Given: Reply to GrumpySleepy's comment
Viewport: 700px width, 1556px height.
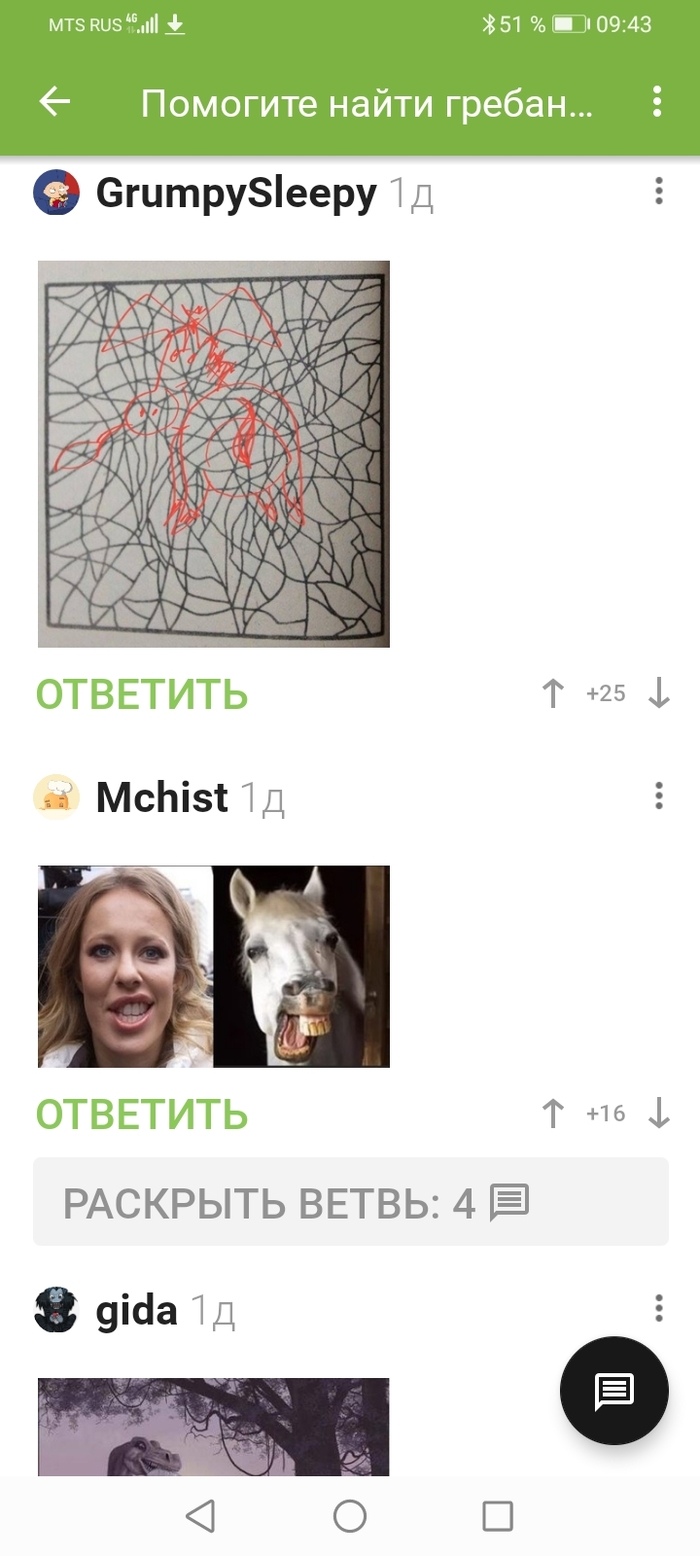Looking at the screenshot, I should tap(142, 694).
